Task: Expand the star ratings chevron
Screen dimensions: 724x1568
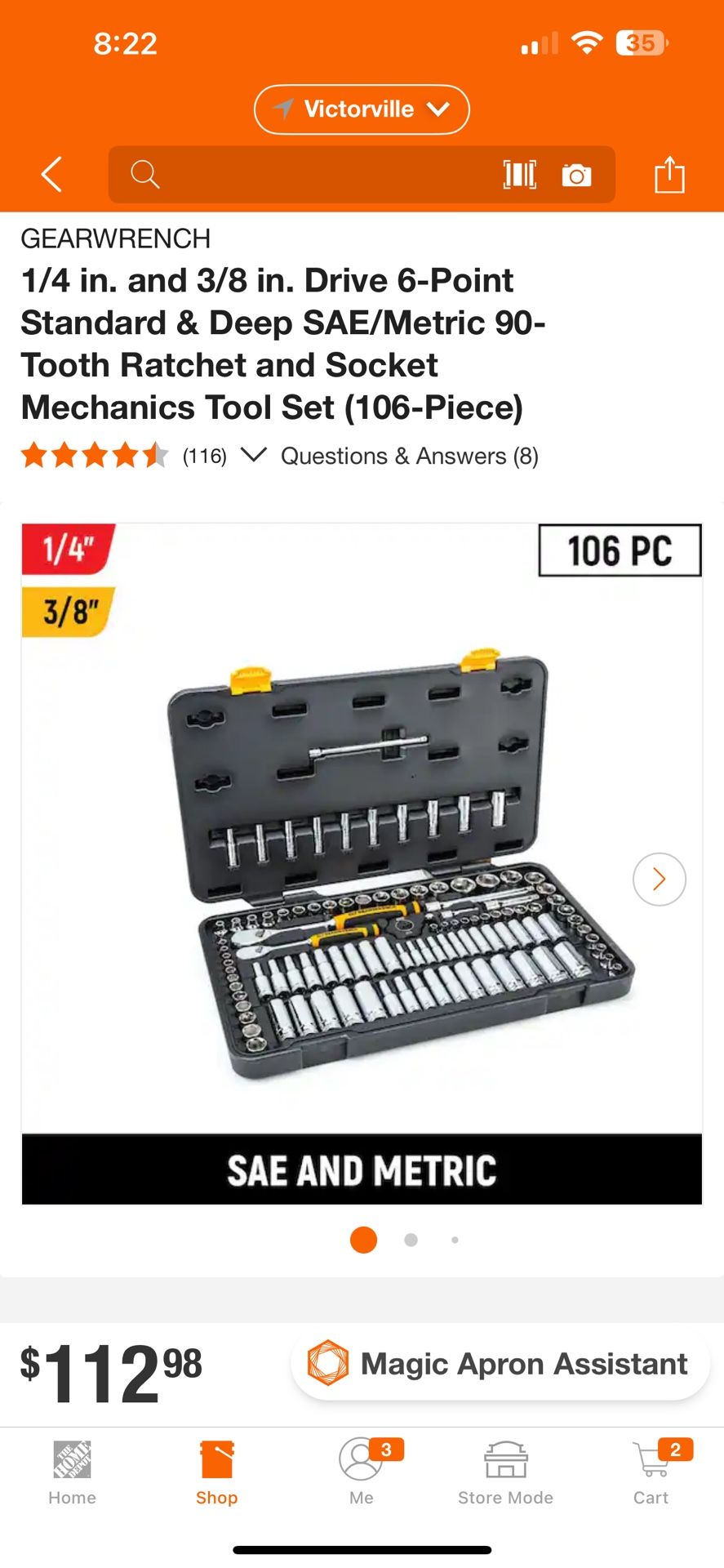Action: coord(254,455)
